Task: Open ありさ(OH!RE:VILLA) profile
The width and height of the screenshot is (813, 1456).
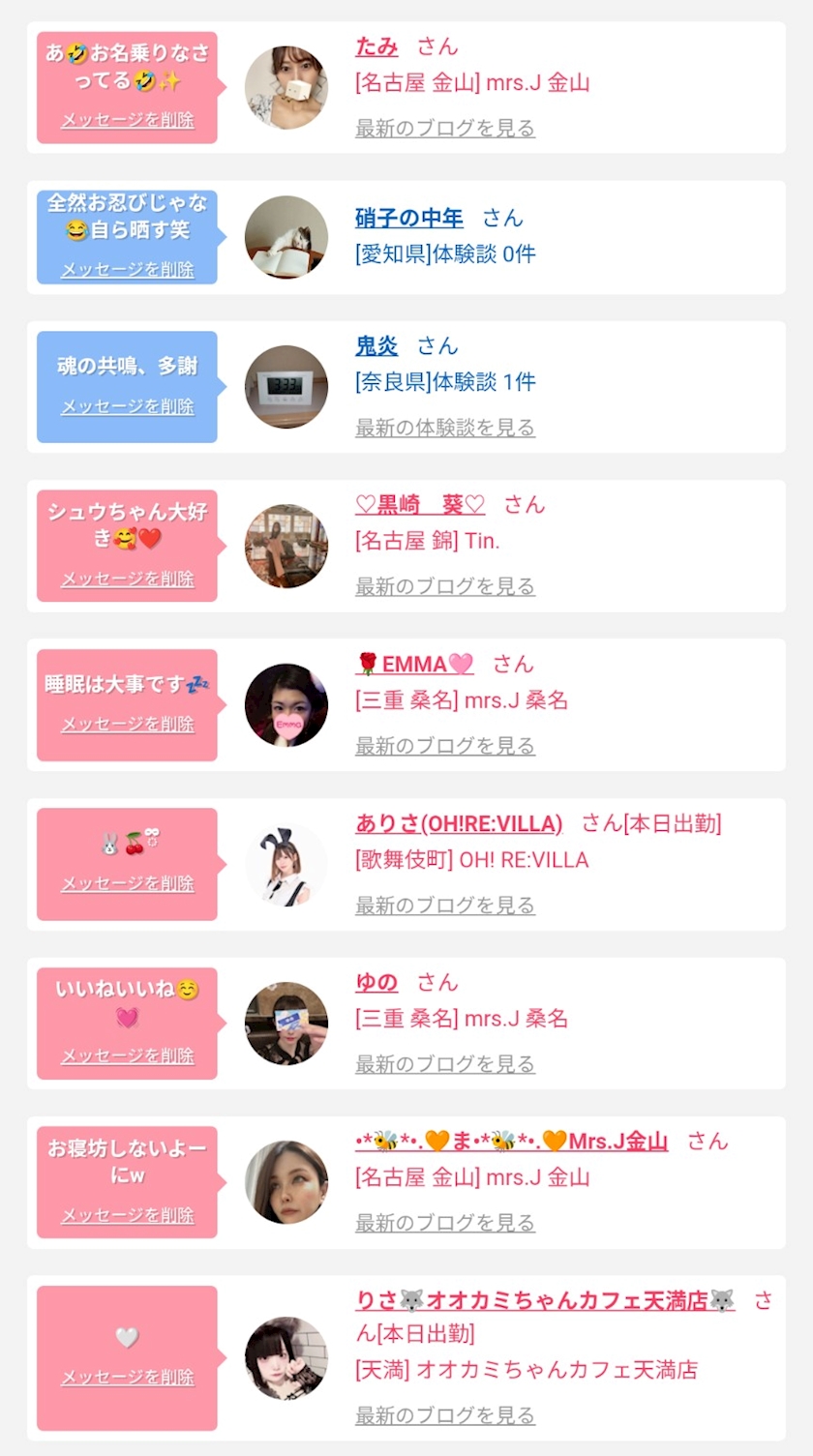Action: coord(459,824)
